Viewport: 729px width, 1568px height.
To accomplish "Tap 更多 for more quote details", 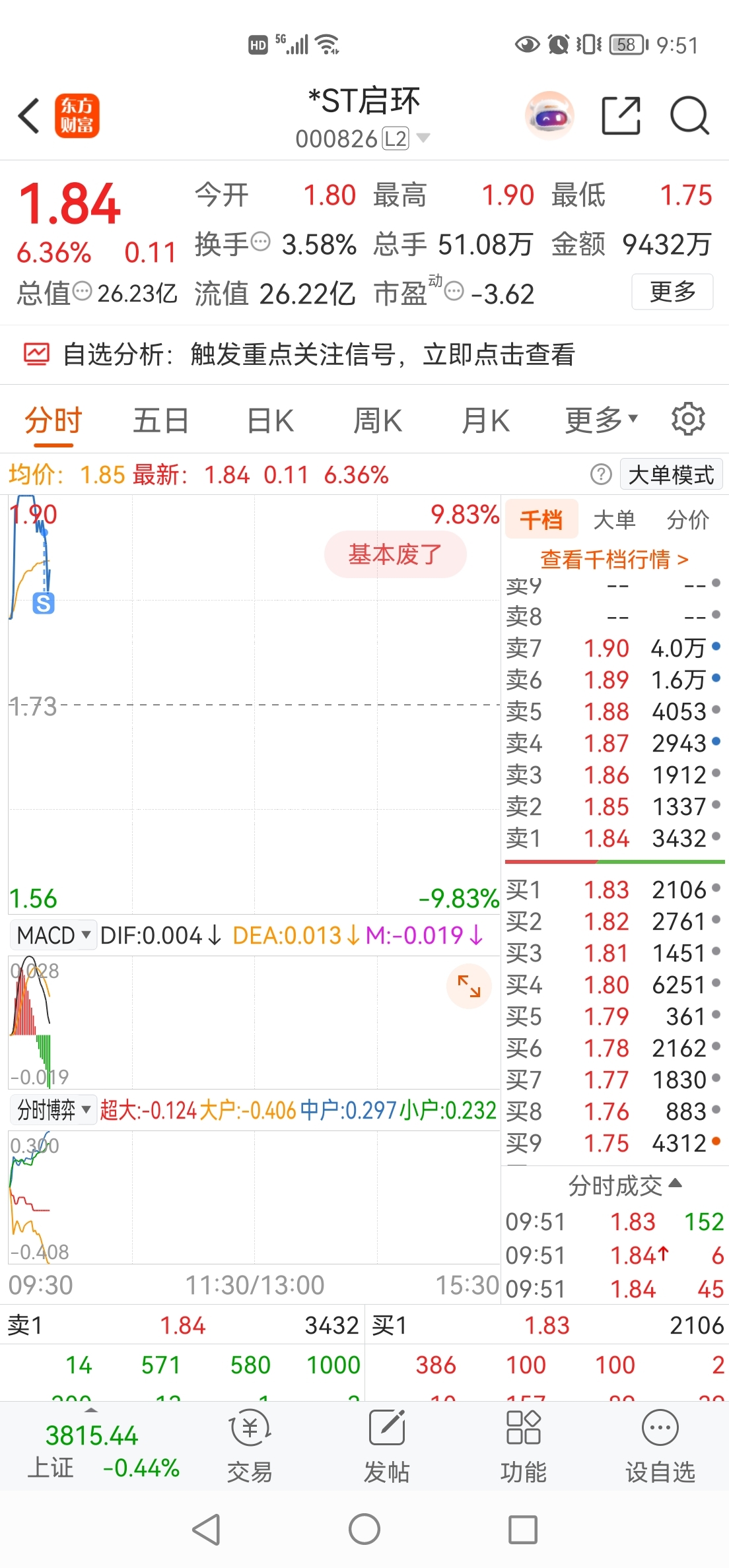I will (672, 292).
